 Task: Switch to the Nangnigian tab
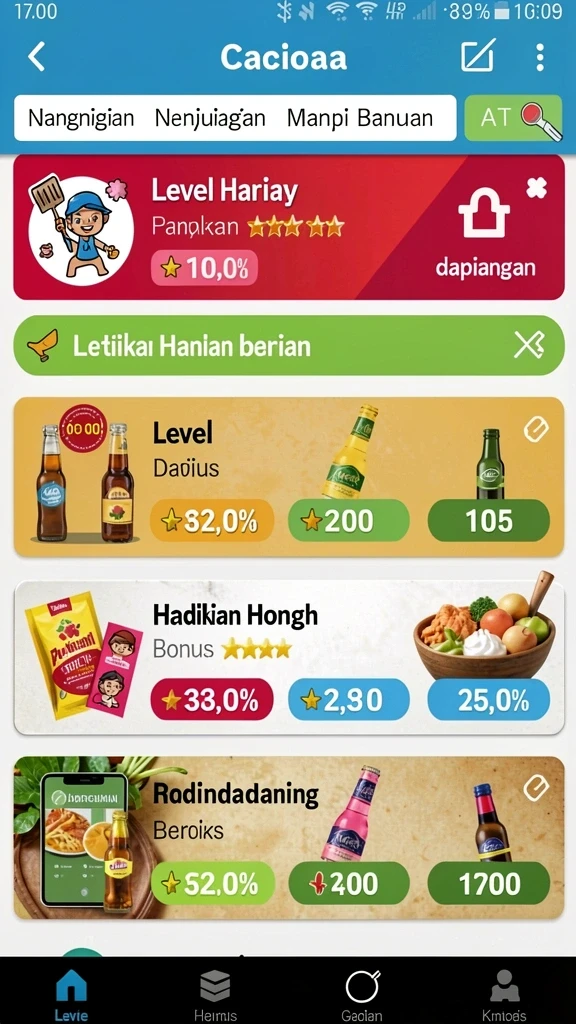pyautogui.click(x=81, y=118)
